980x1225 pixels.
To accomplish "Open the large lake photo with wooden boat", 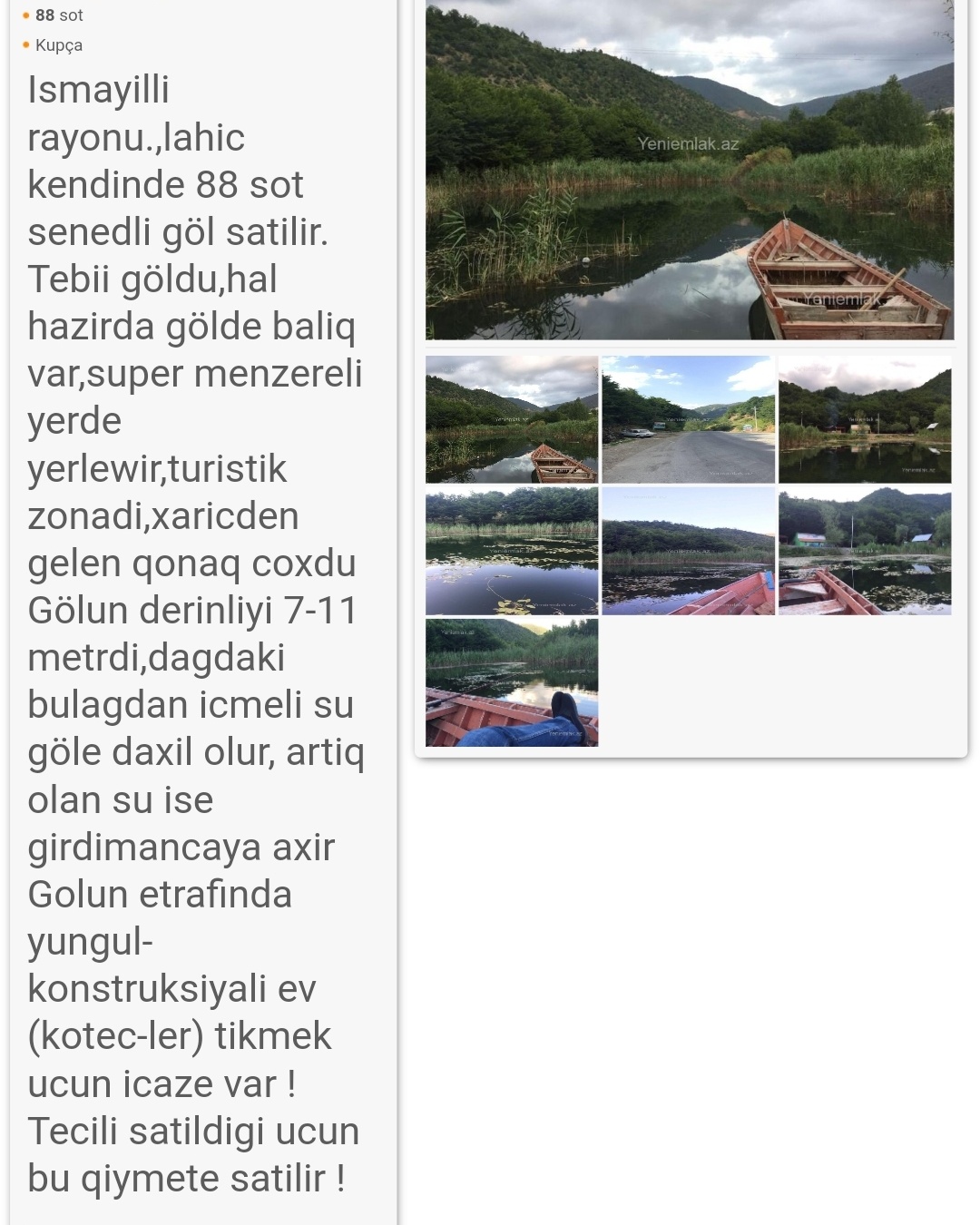I will click(x=690, y=171).
